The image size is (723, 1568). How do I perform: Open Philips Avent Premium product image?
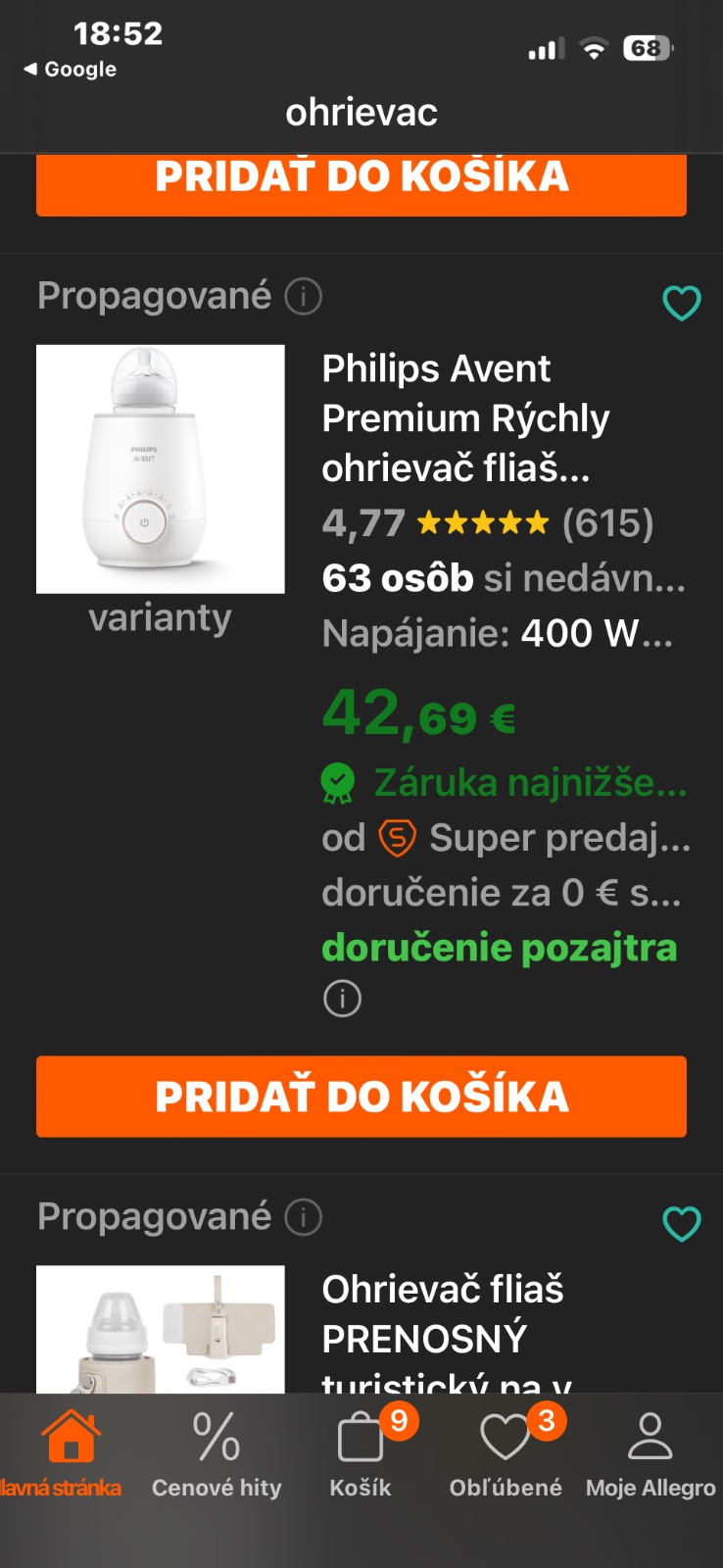(x=161, y=468)
